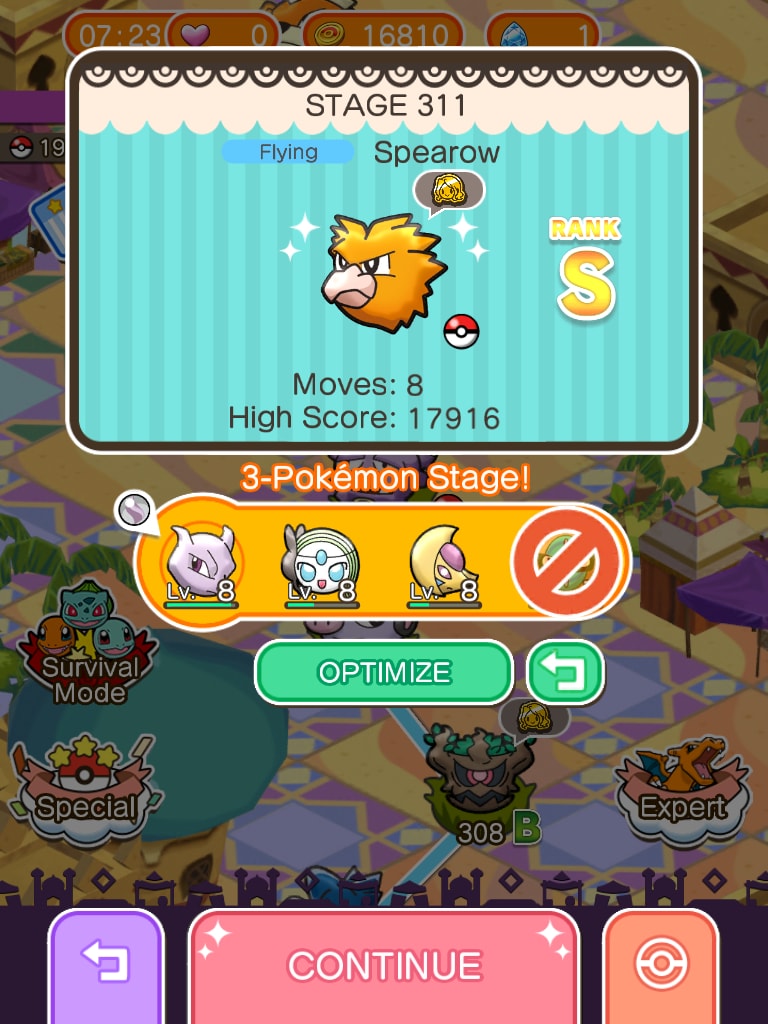Optimize the Pokémon team

click(384, 672)
